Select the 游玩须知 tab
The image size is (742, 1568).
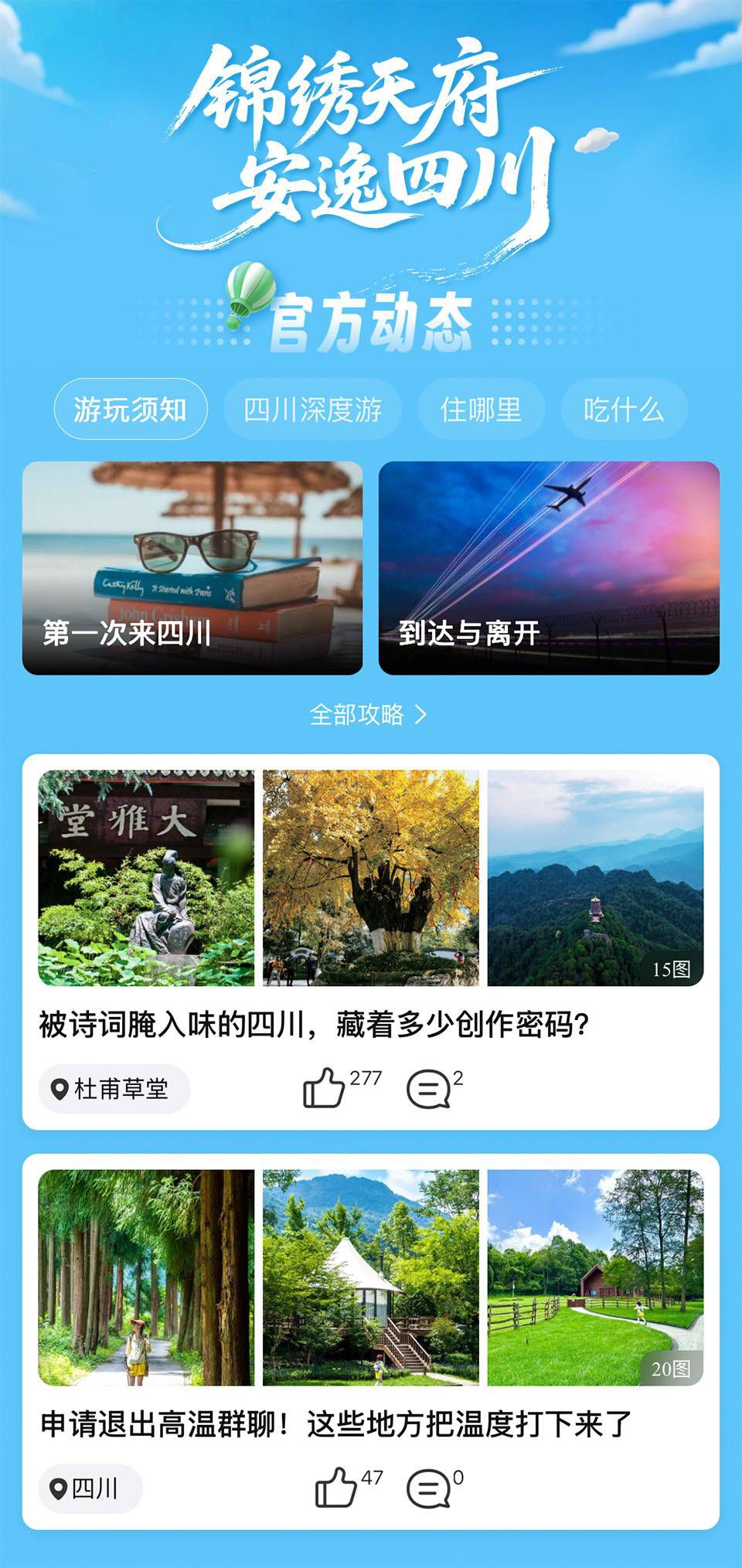(x=131, y=409)
